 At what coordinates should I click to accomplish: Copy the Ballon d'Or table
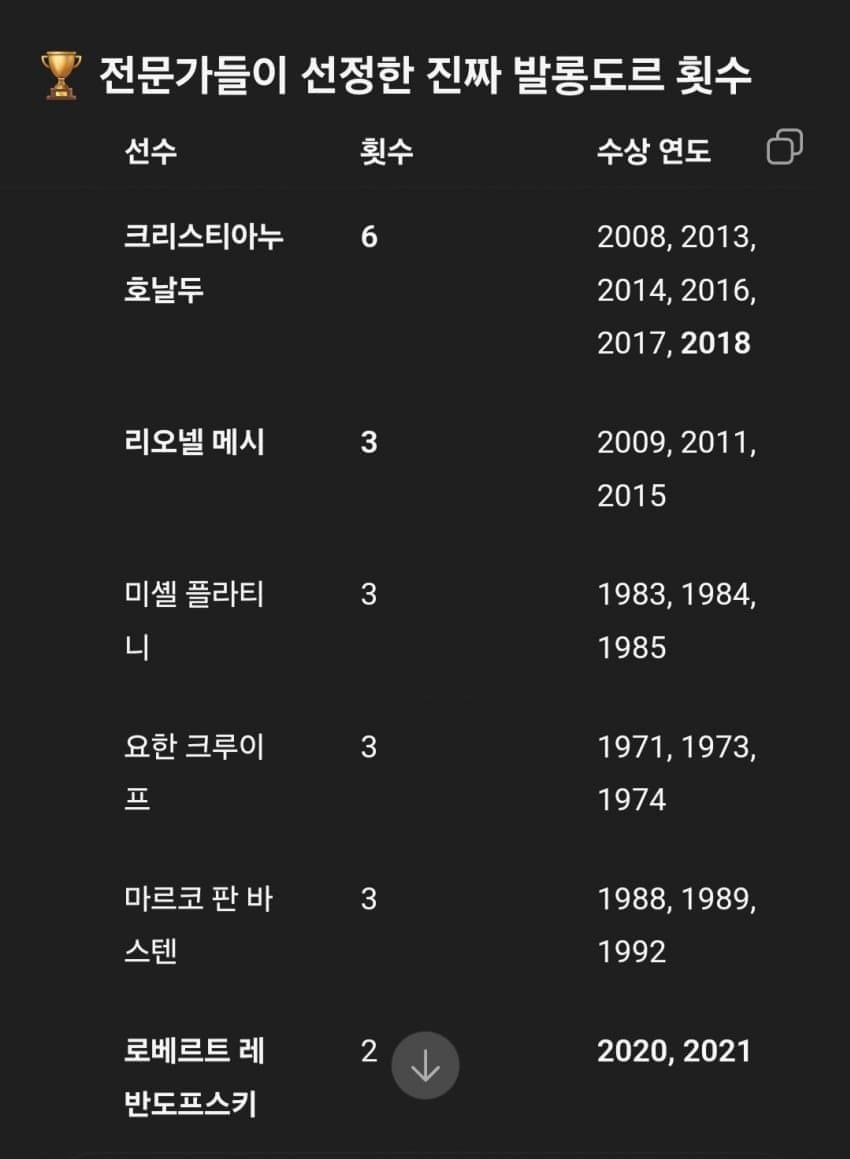click(x=784, y=147)
